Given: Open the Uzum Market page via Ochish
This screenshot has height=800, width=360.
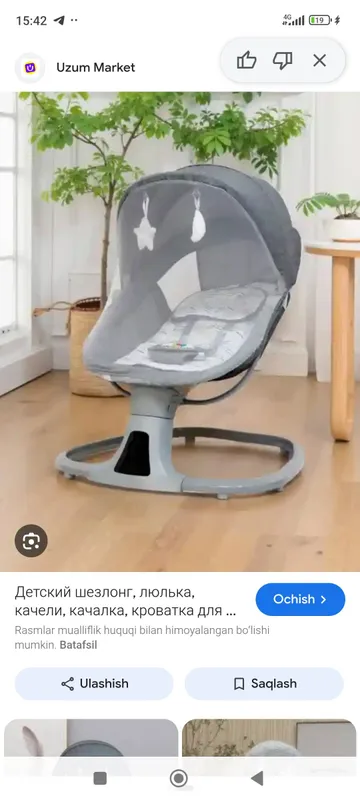Looking at the screenshot, I should [x=300, y=599].
